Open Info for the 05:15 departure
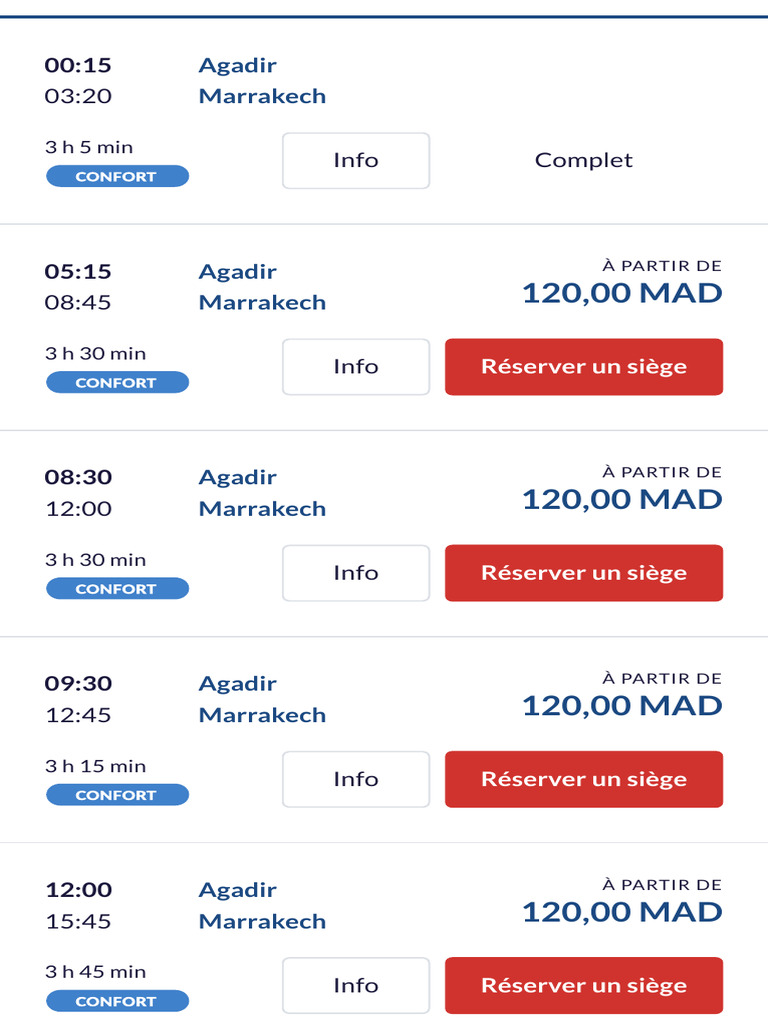This screenshot has height=1024, width=768. (356, 367)
